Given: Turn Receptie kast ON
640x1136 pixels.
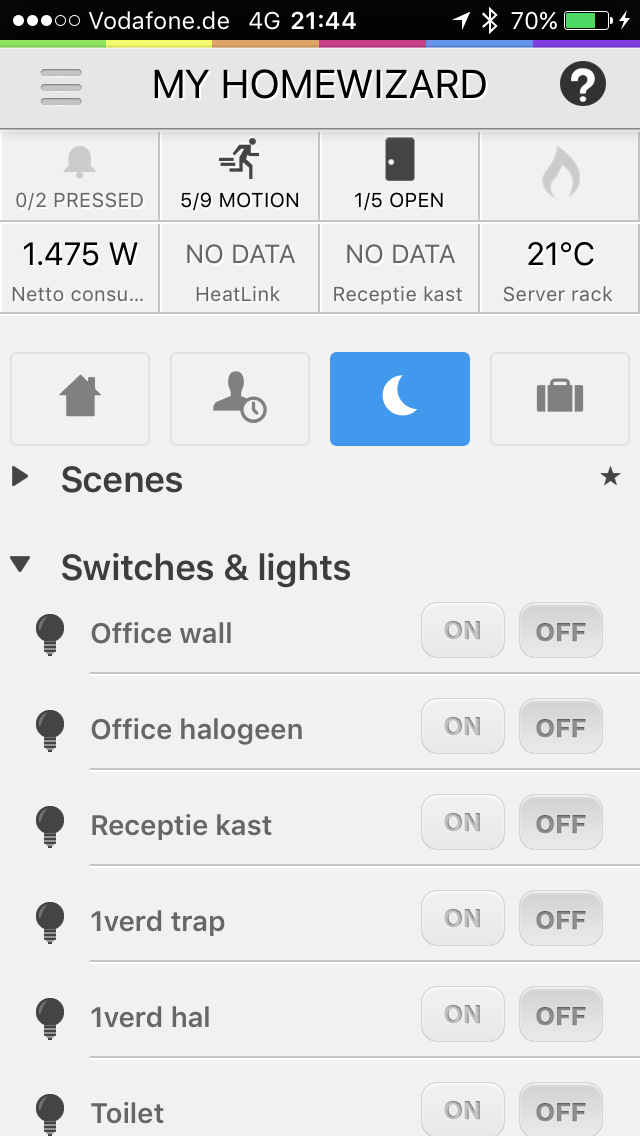Looking at the screenshot, I should click(462, 822).
